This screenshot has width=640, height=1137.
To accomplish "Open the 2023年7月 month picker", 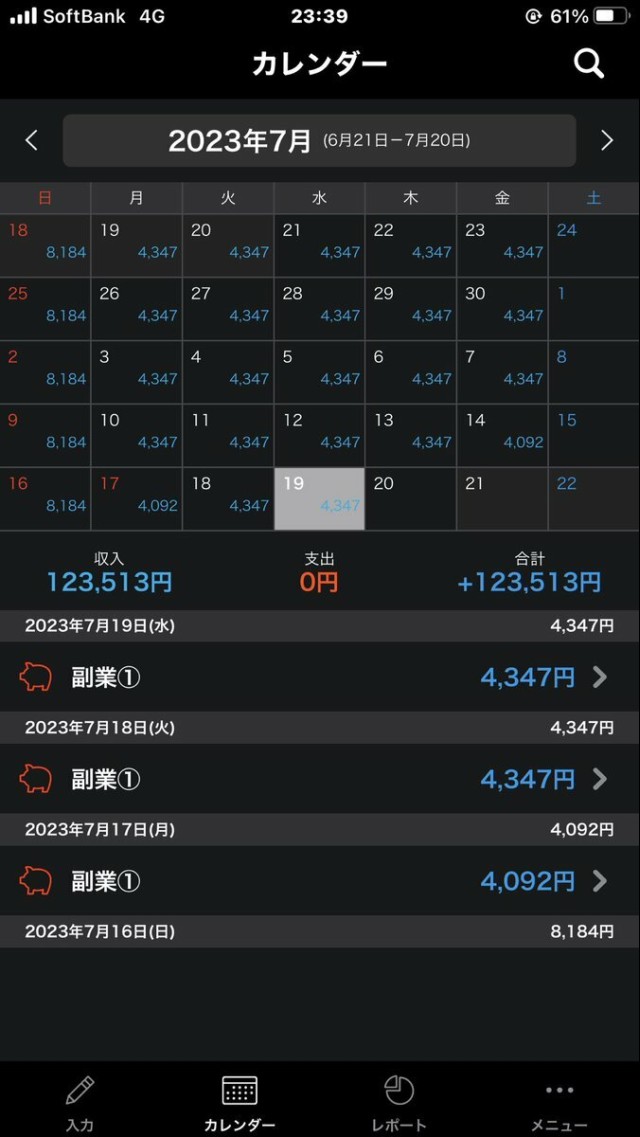I will (x=320, y=141).
